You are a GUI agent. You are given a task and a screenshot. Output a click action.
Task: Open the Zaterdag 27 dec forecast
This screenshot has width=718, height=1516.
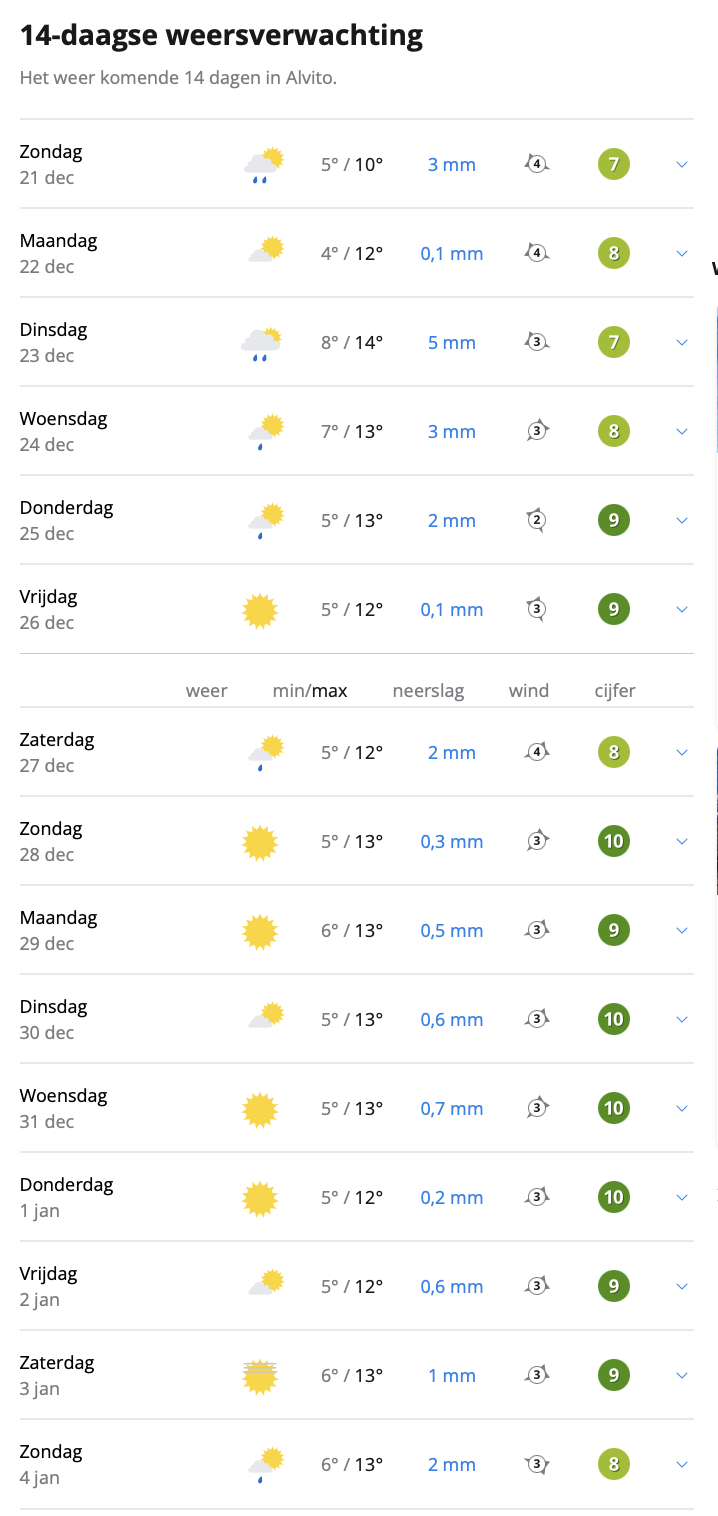coord(682,752)
